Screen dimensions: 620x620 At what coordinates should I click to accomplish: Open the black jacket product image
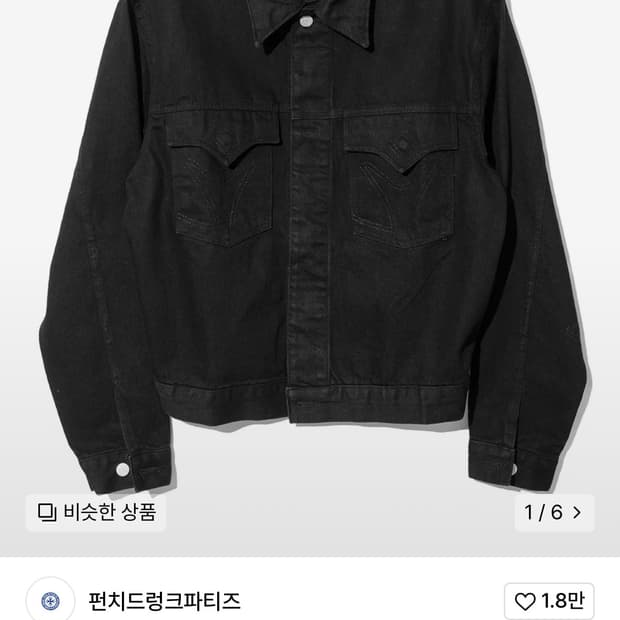pos(310,245)
